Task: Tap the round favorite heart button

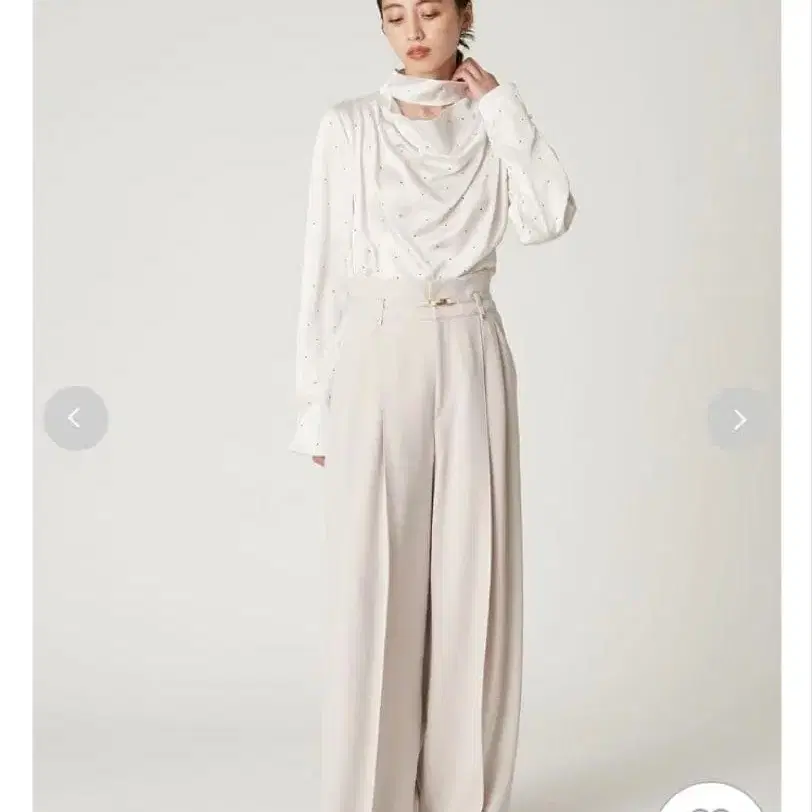Action: 712,799
